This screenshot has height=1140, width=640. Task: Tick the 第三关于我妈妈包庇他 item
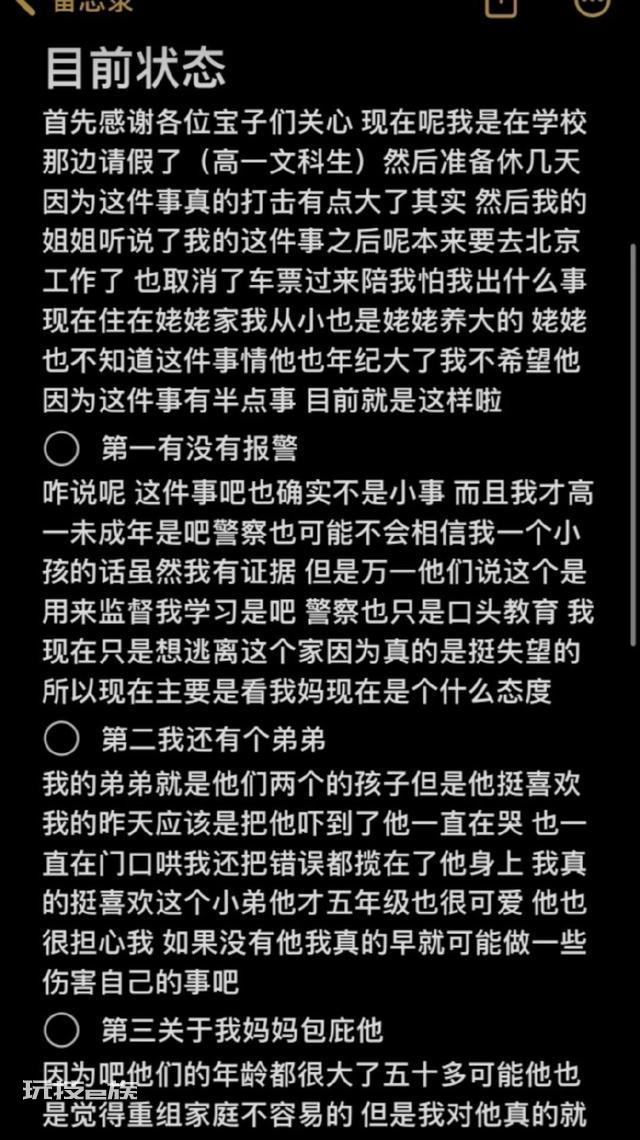point(62,1029)
